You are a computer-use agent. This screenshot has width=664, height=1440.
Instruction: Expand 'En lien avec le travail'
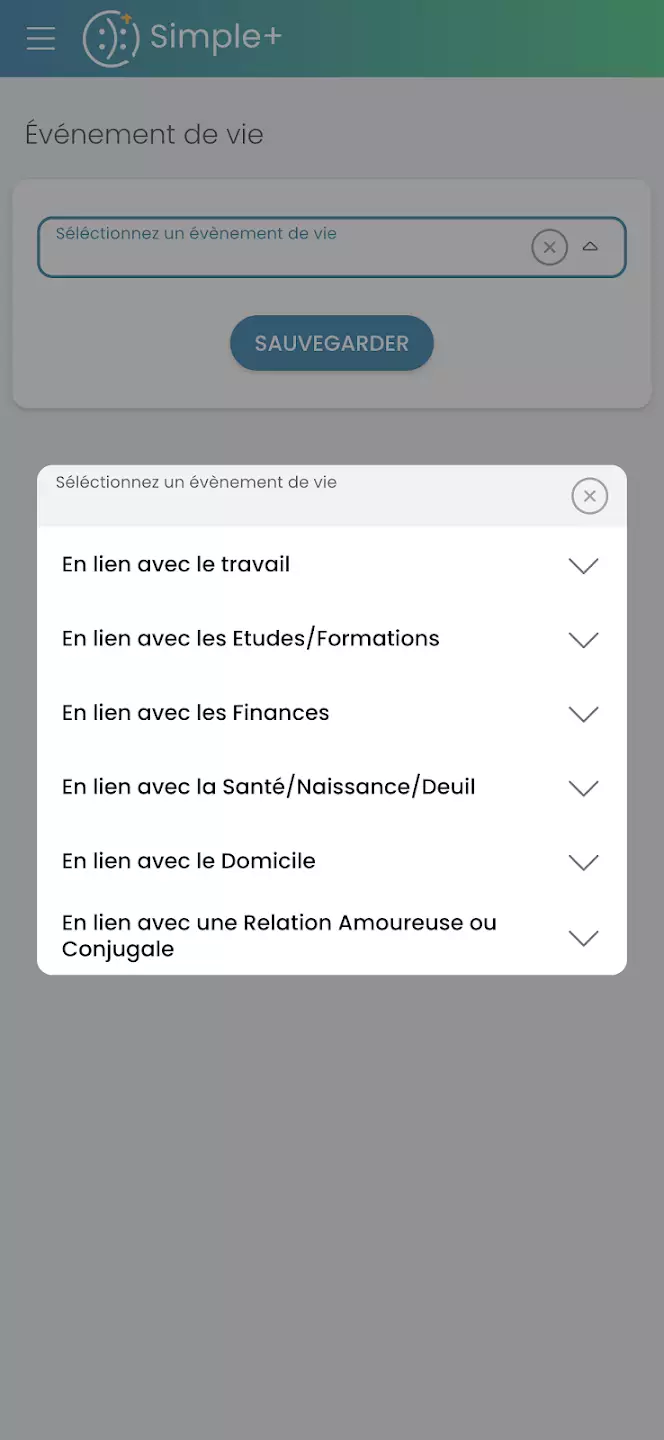pos(332,564)
